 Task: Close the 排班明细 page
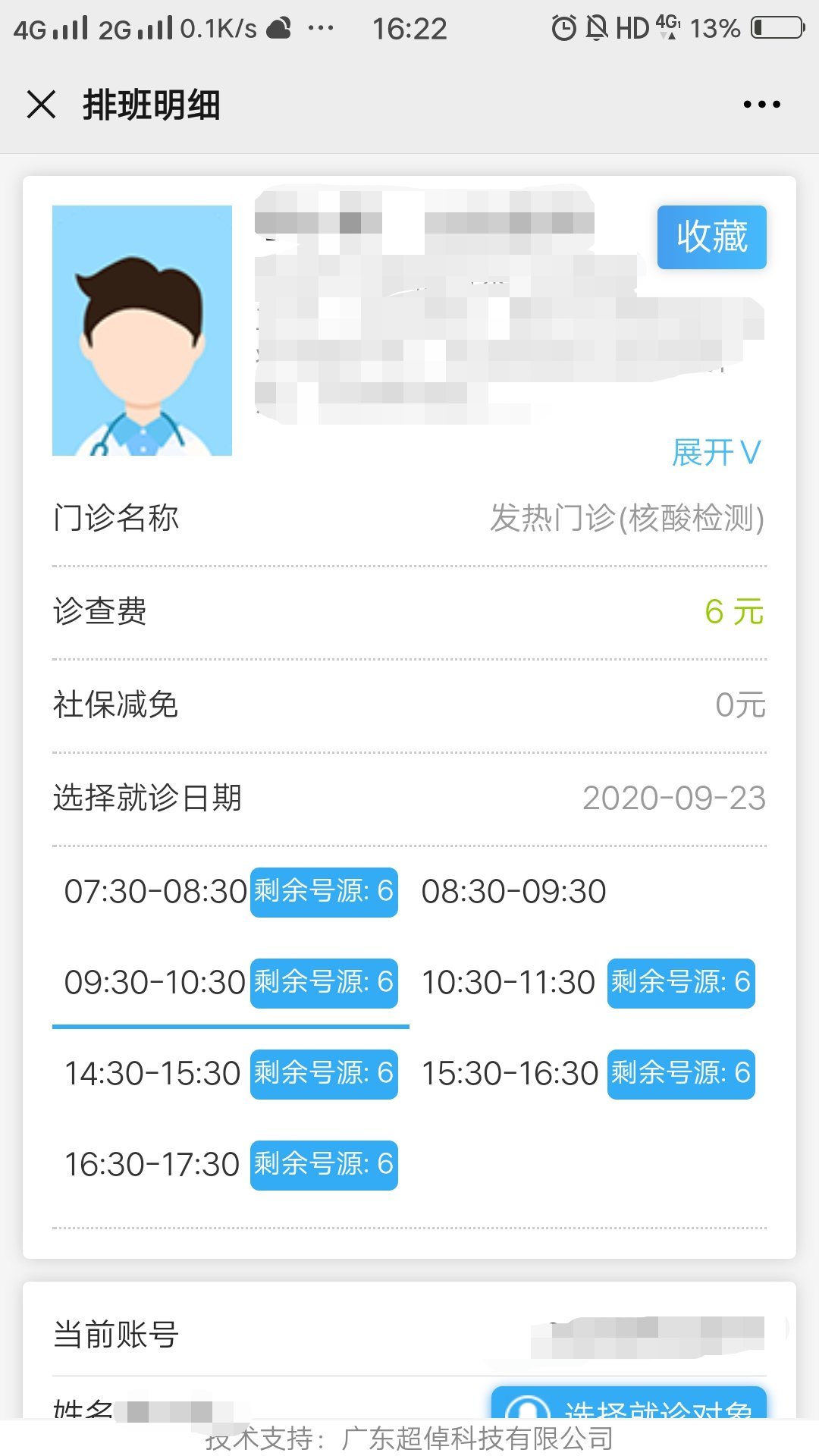(x=42, y=105)
